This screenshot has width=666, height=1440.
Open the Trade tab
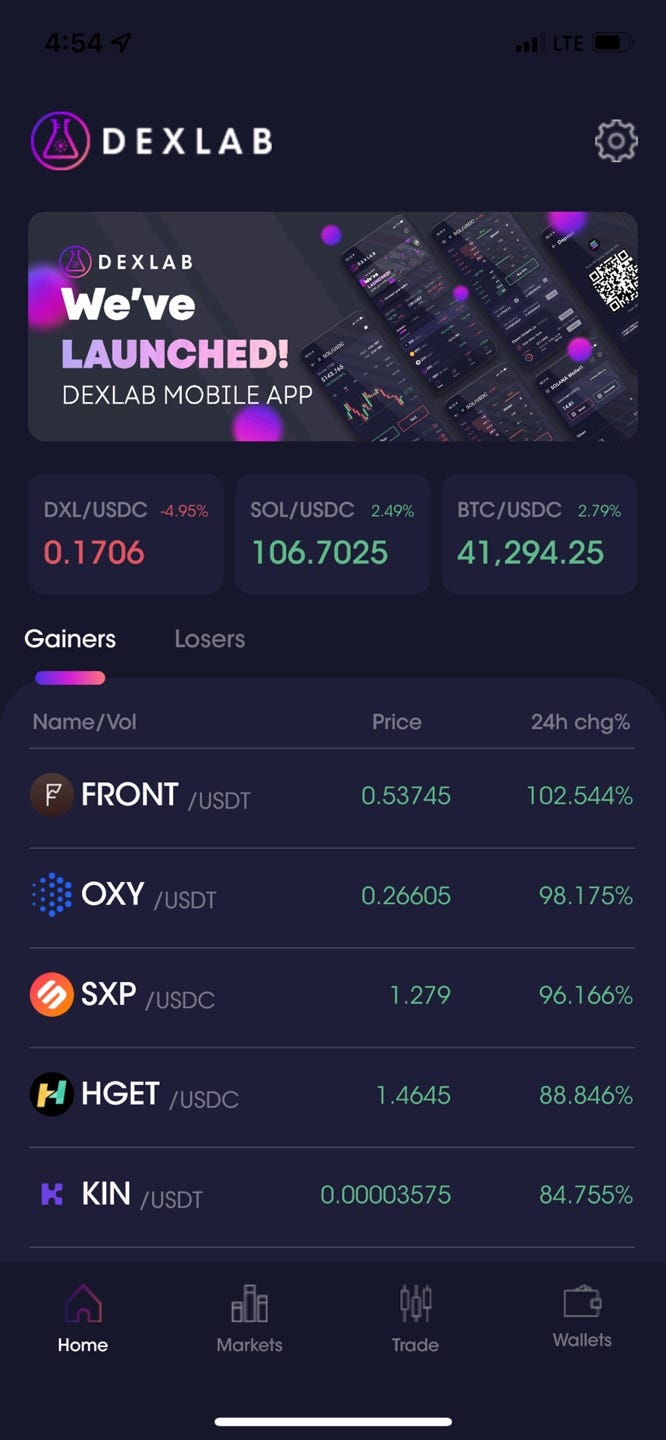point(415,1320)
